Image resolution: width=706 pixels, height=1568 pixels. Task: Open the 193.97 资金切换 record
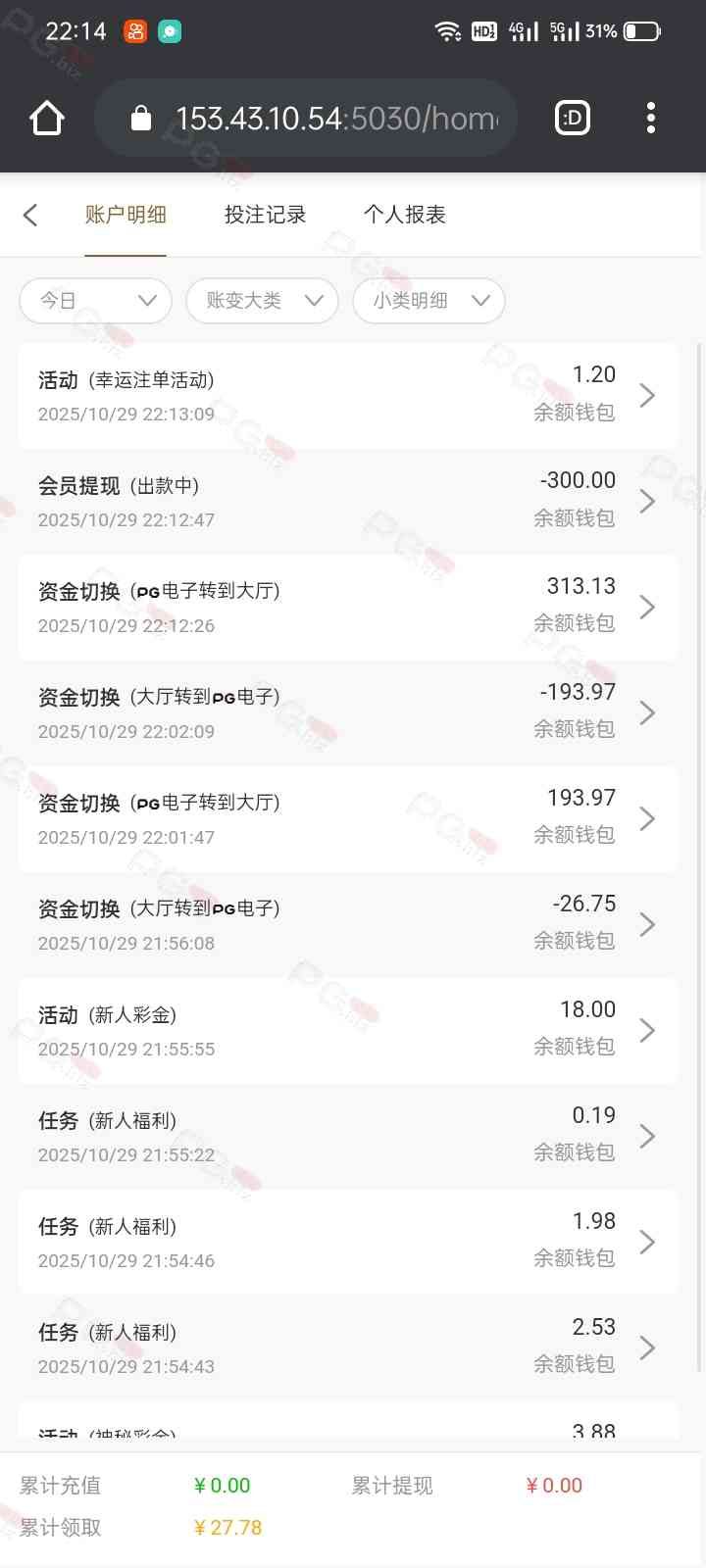347,819
